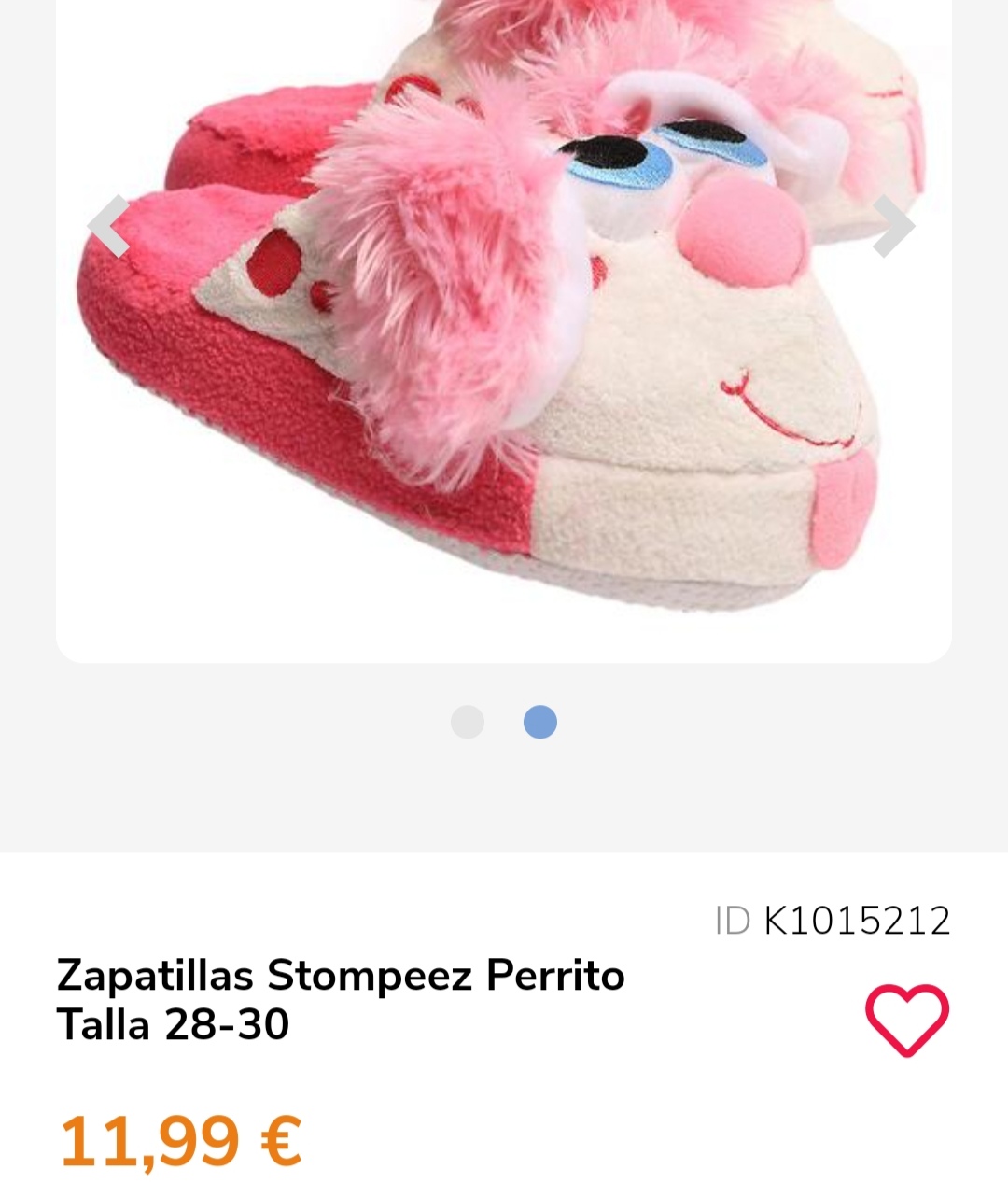Jump to the first image dot
1008x1183 pixels.
tap(468, 722)
